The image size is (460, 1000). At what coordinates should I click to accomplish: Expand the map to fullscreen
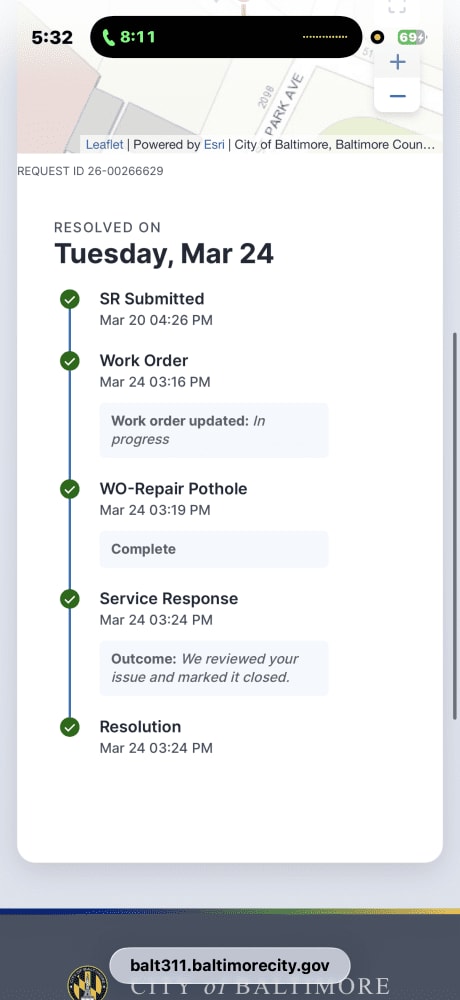pos(397,6)
